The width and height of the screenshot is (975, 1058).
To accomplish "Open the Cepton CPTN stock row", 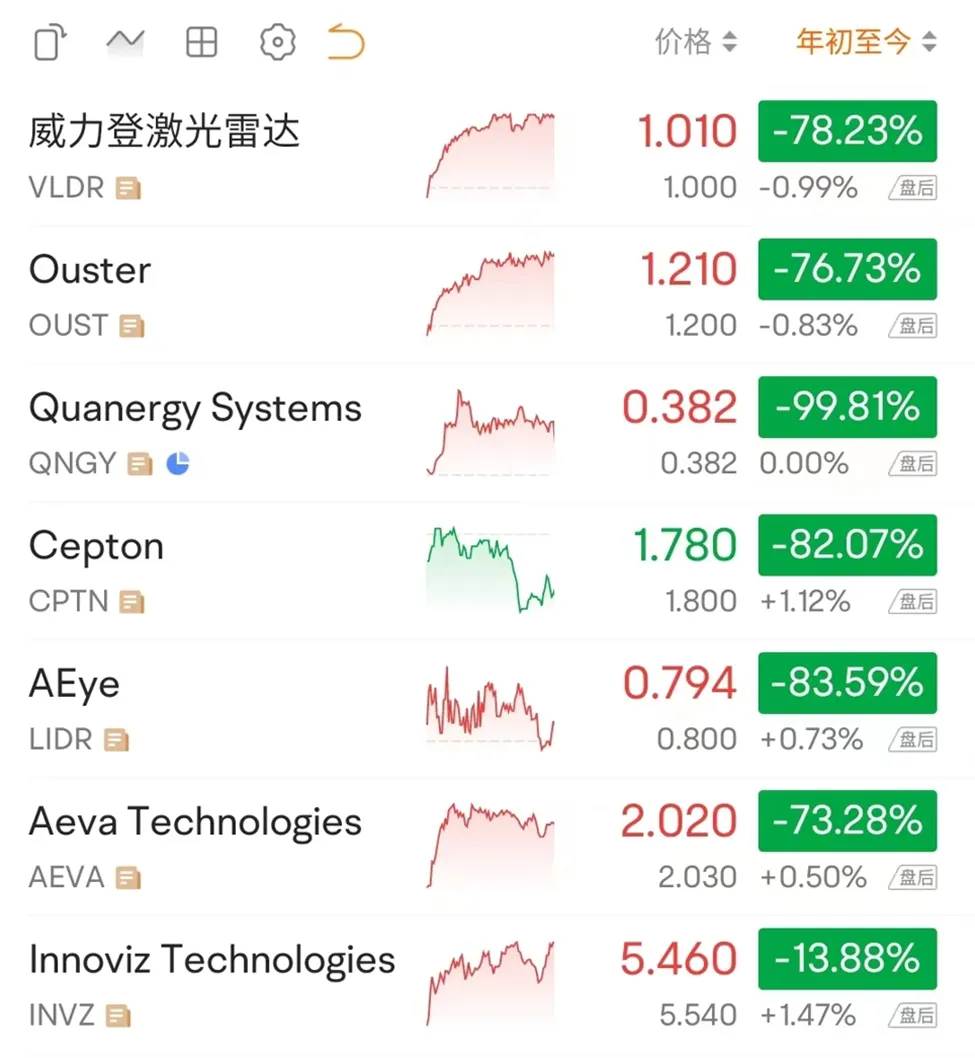I will pos(487,572).
